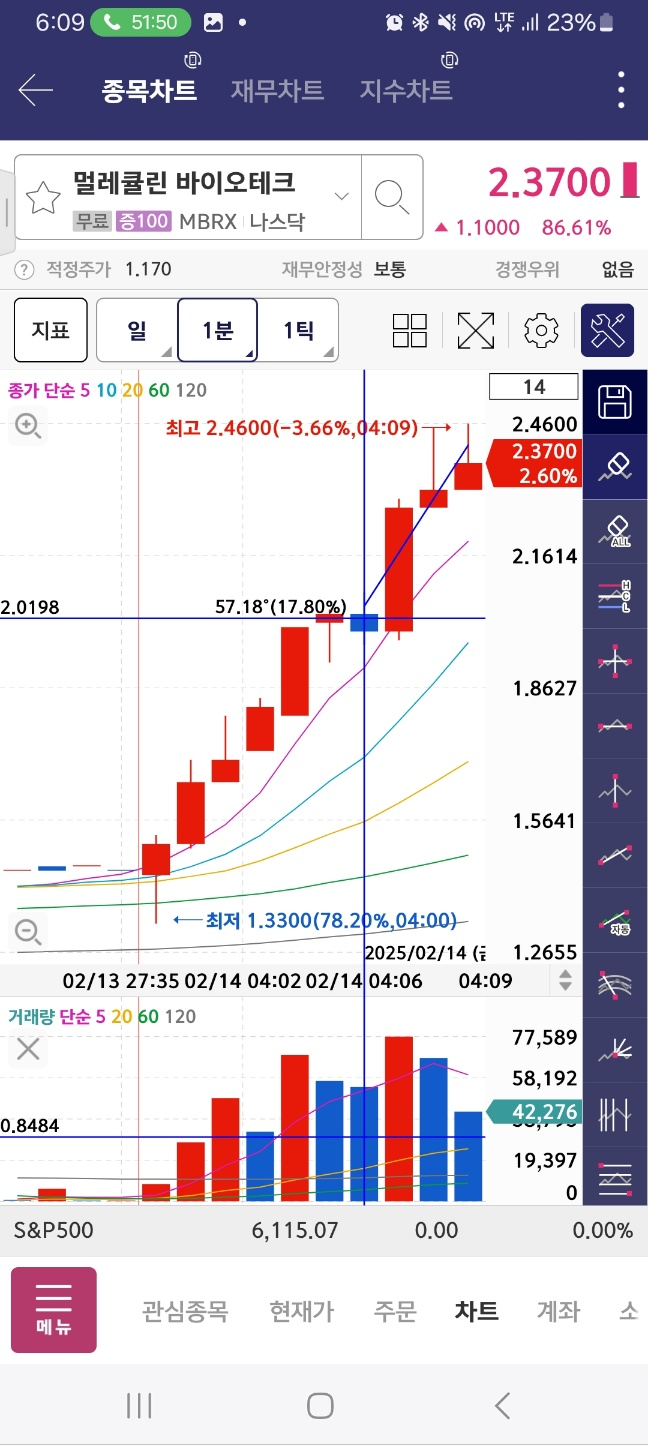Open the stock search magnifier
The height and width of the screenshot is (1445, 648).
pyautogui.click(x=391, y=197)
